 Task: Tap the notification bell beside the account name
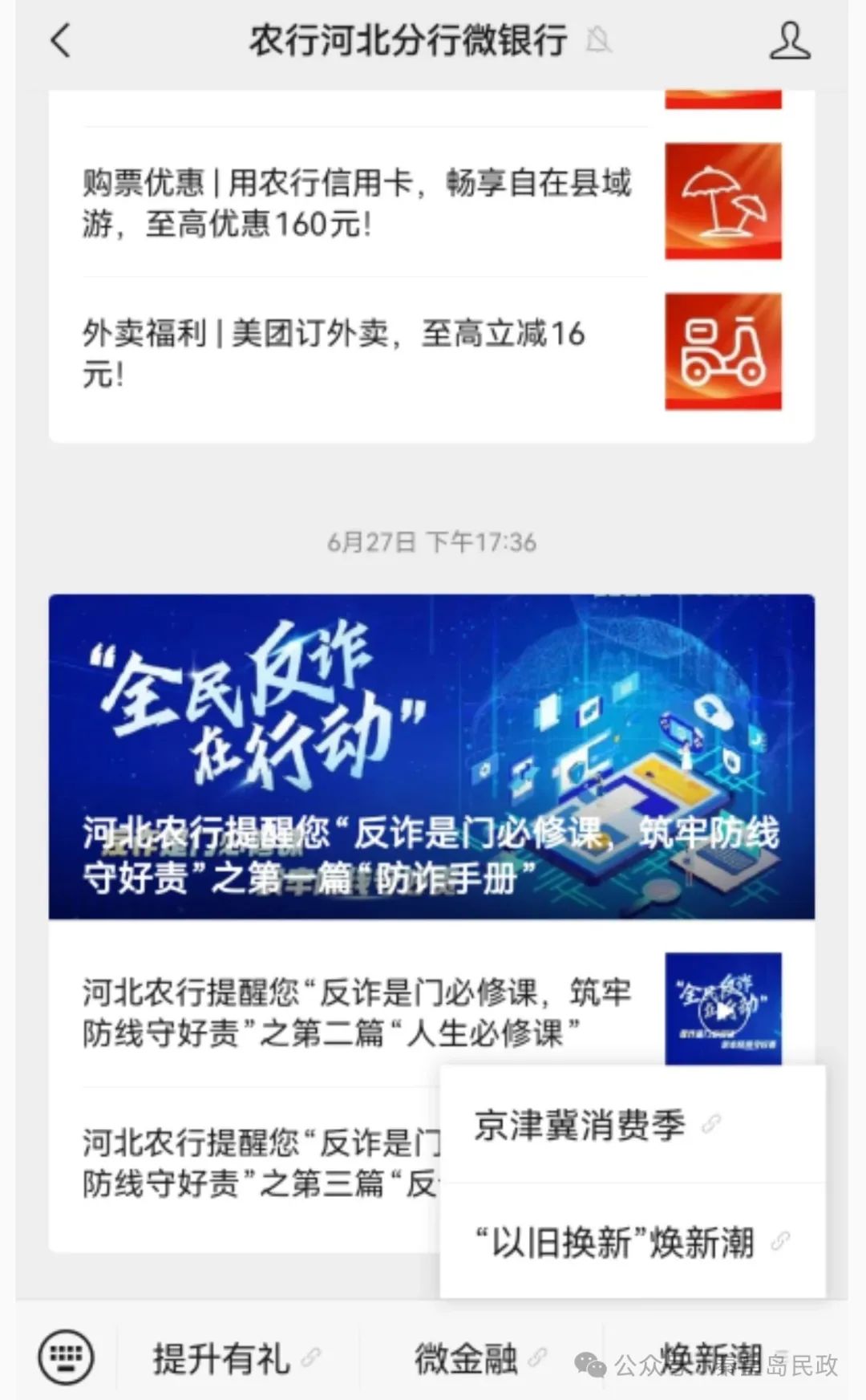point(601,42)
